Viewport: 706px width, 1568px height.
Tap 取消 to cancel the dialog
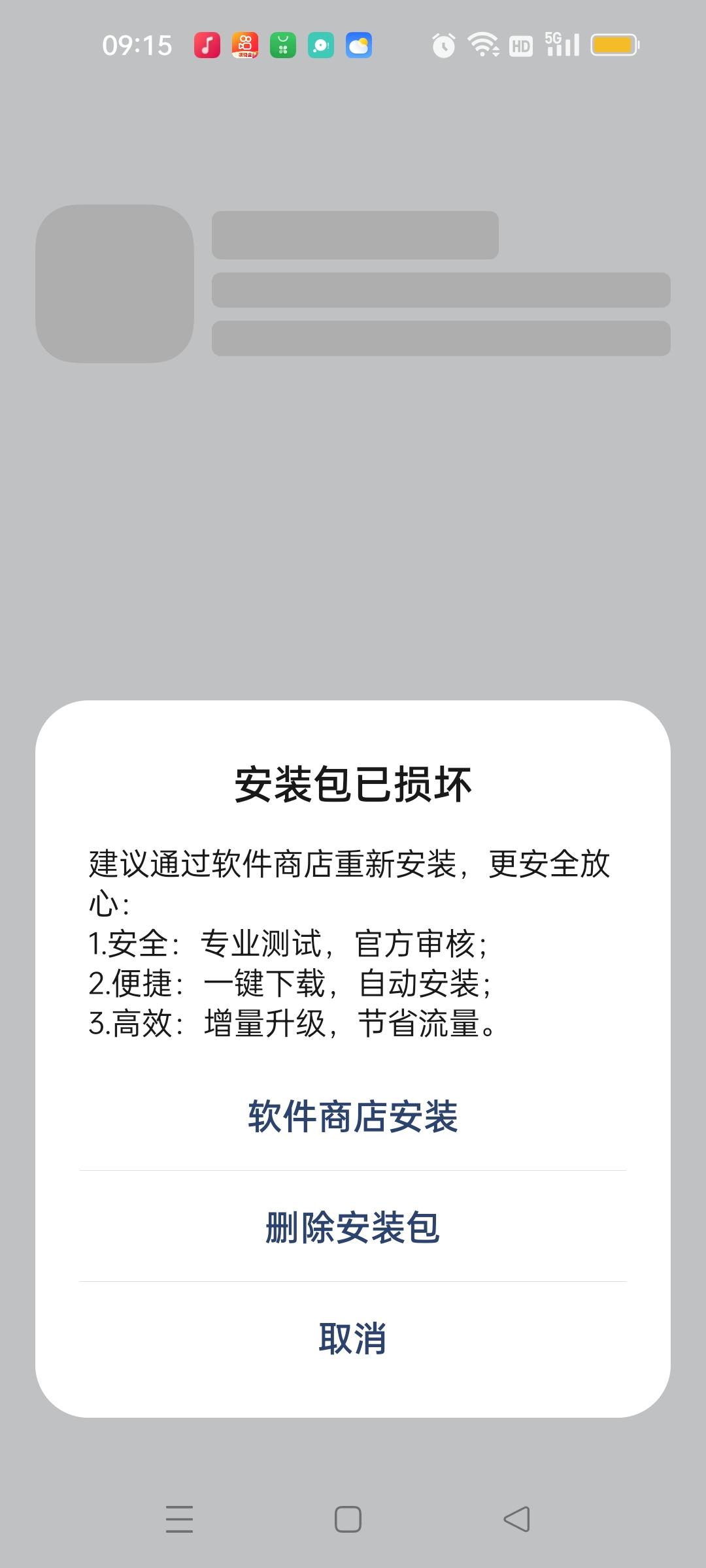[353, 1339]
